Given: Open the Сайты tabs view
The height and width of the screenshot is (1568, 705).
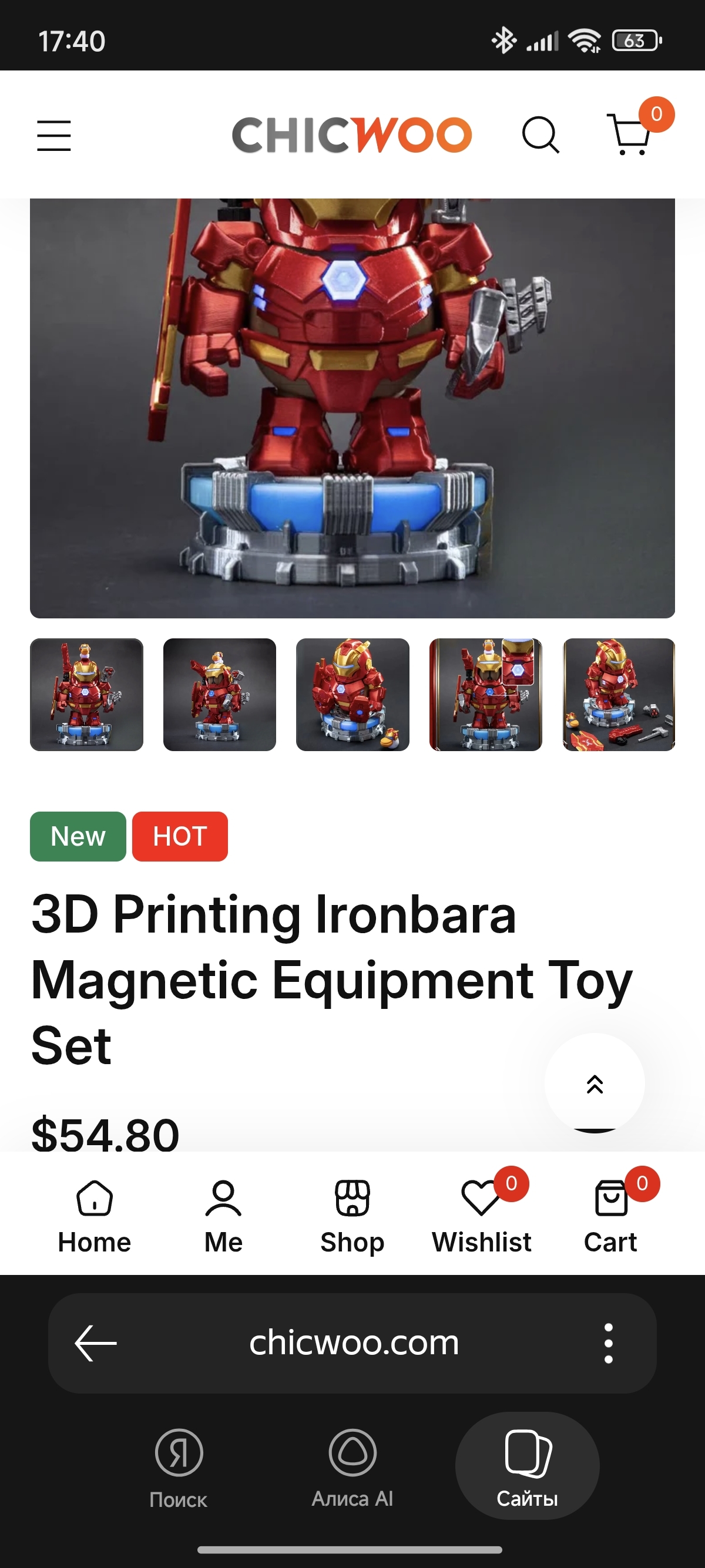Looking at the screenshot, I should point(527,1466).
